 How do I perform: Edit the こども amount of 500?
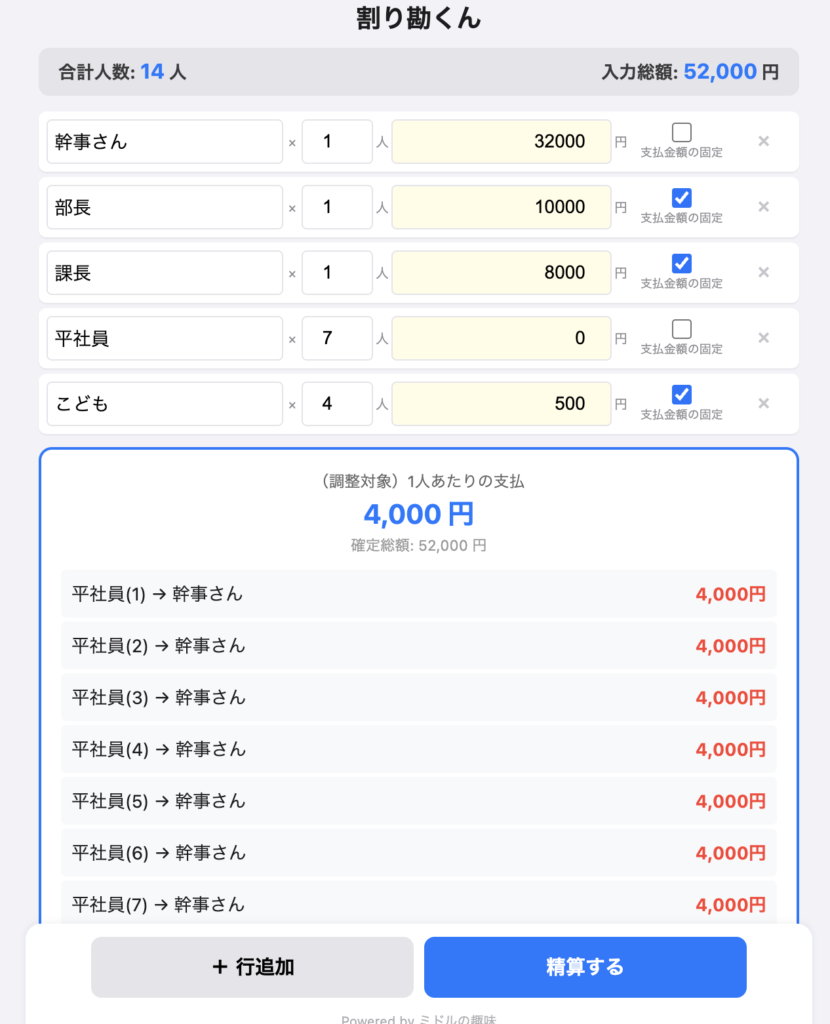(x=501, y=404)
